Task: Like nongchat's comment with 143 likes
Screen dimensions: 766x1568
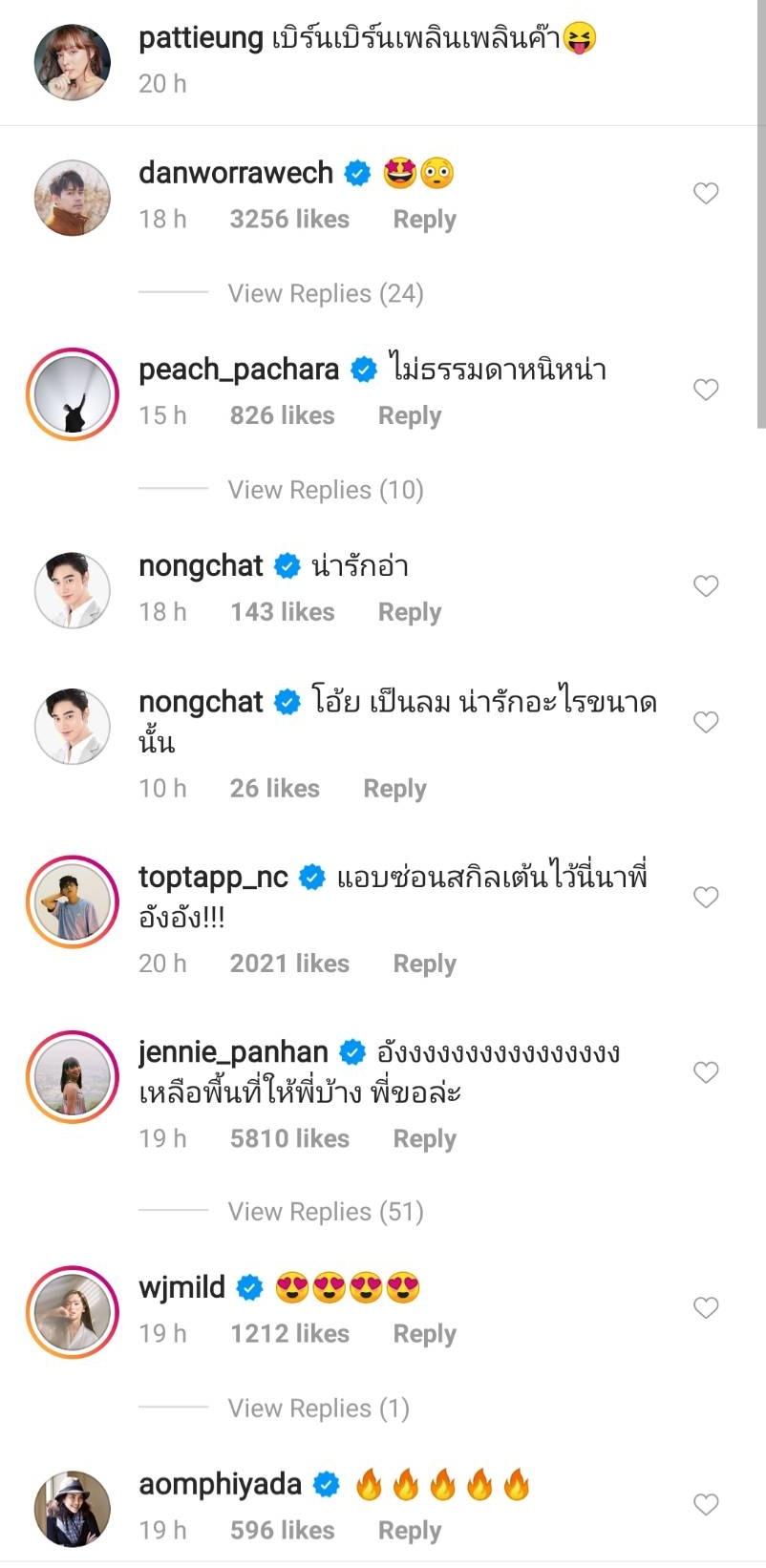Action: [x=705, y=586]
